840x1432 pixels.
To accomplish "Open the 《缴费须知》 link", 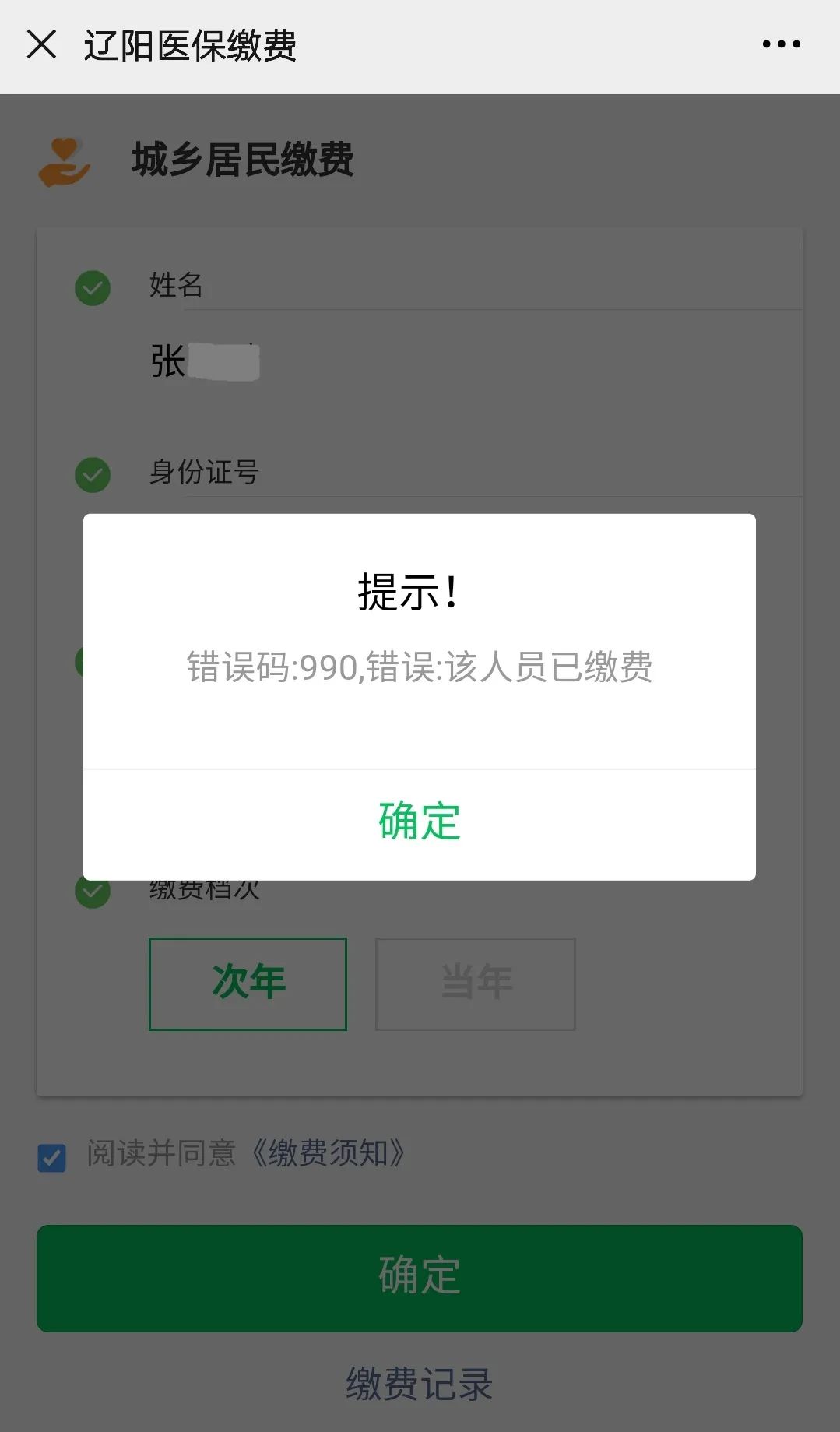I will point(329,1153).
